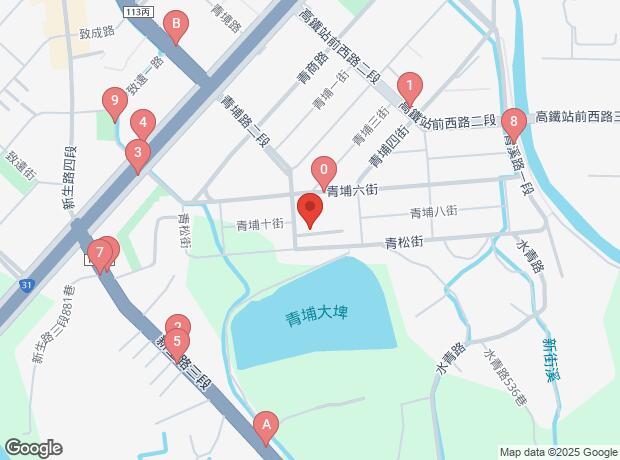Select map marker 5
The image size is (620, 460).
point(177,342)
